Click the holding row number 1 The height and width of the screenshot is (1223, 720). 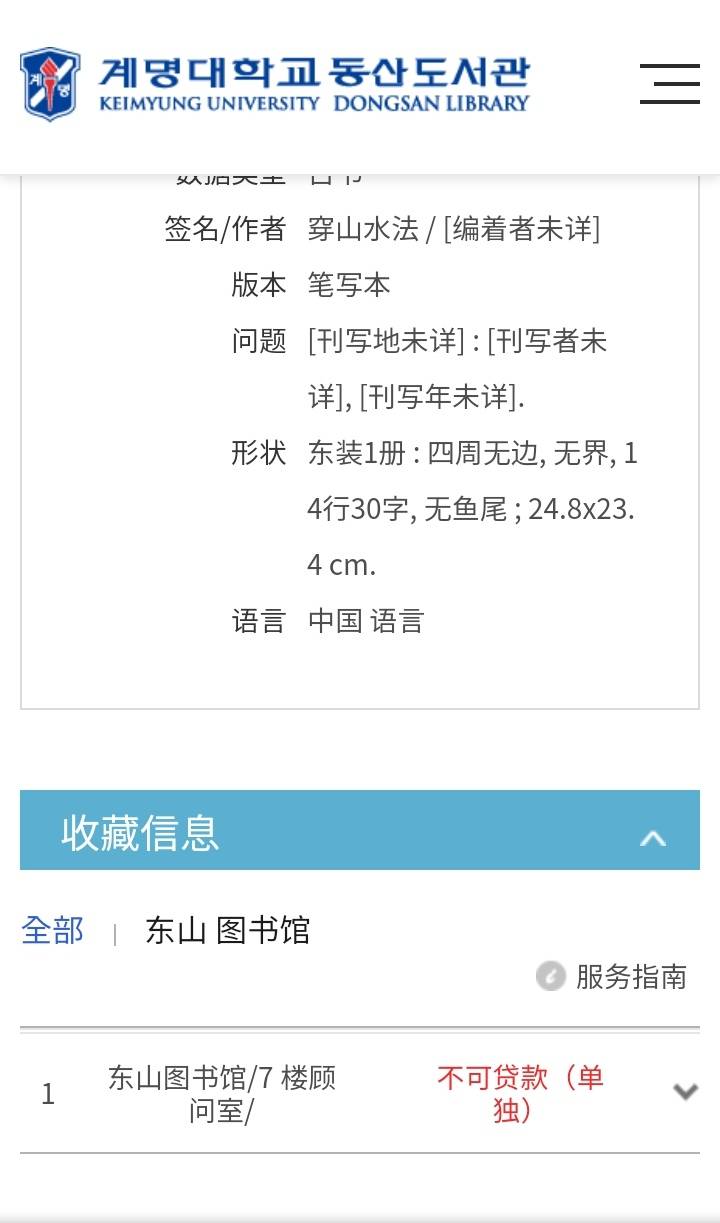tap(48, 1092)
